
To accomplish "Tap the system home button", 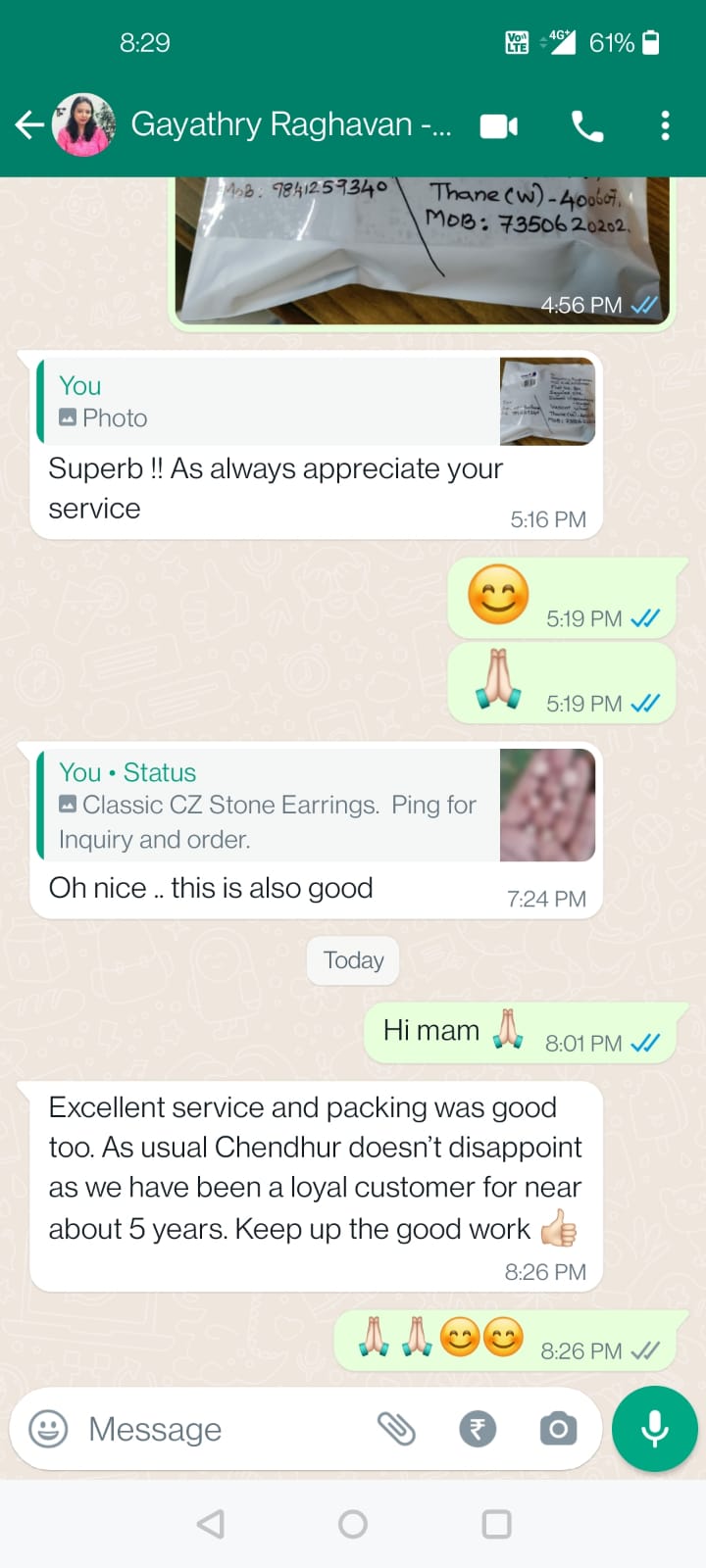I will pos(353,1524).
